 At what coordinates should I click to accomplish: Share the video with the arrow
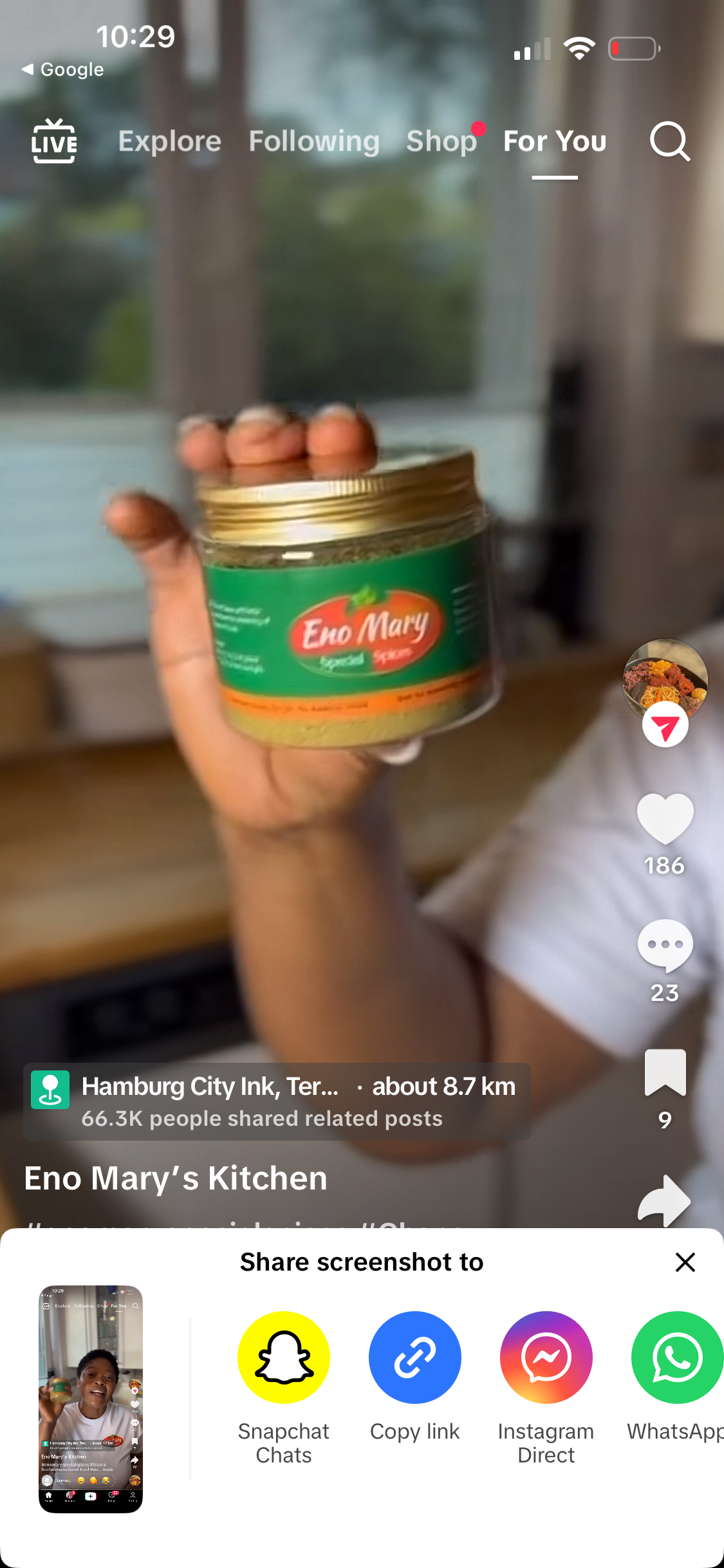(x=665, y=1201)
